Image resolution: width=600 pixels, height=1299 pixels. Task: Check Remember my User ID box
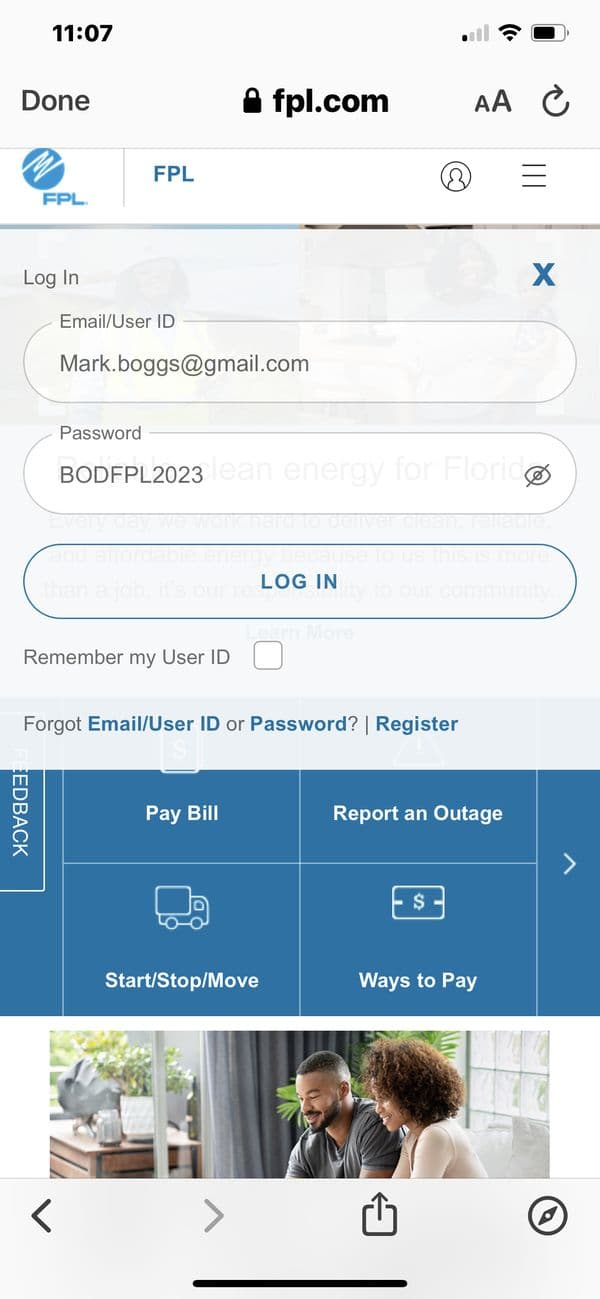(268, 657)
